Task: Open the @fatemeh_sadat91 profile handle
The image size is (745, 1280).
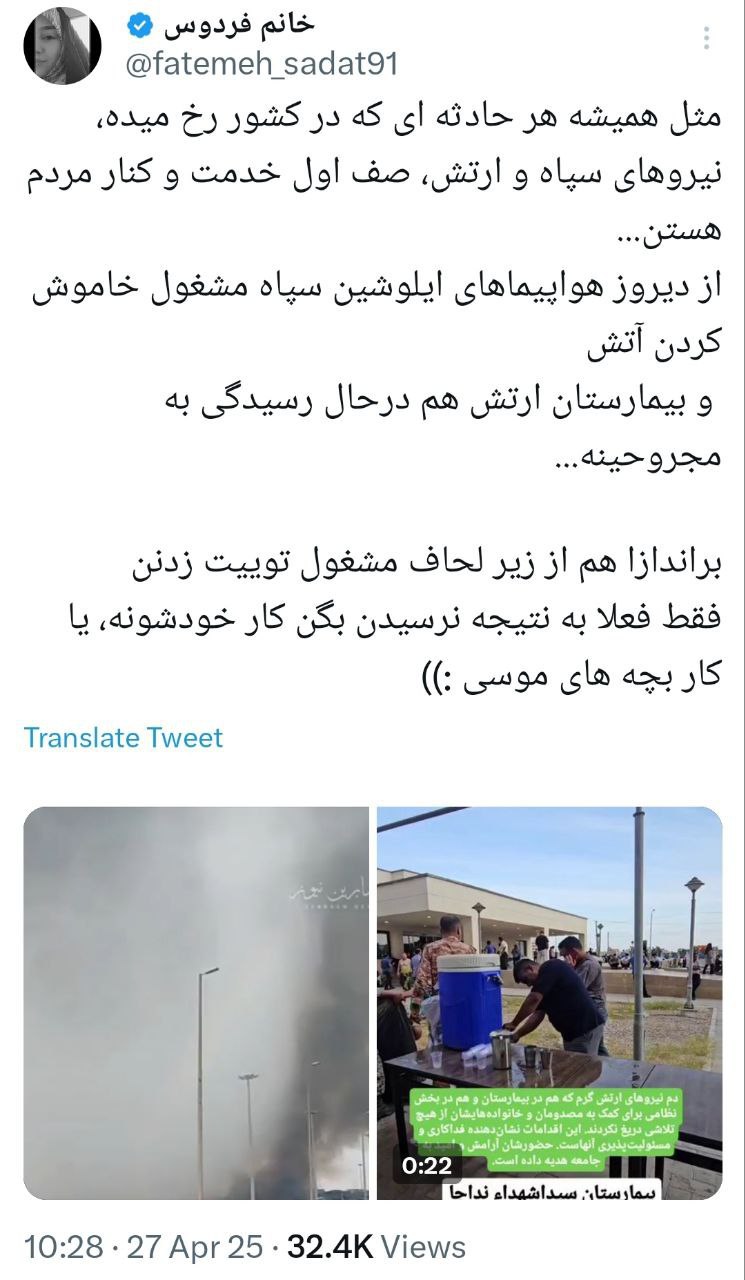Action: (x=260, y=64)
